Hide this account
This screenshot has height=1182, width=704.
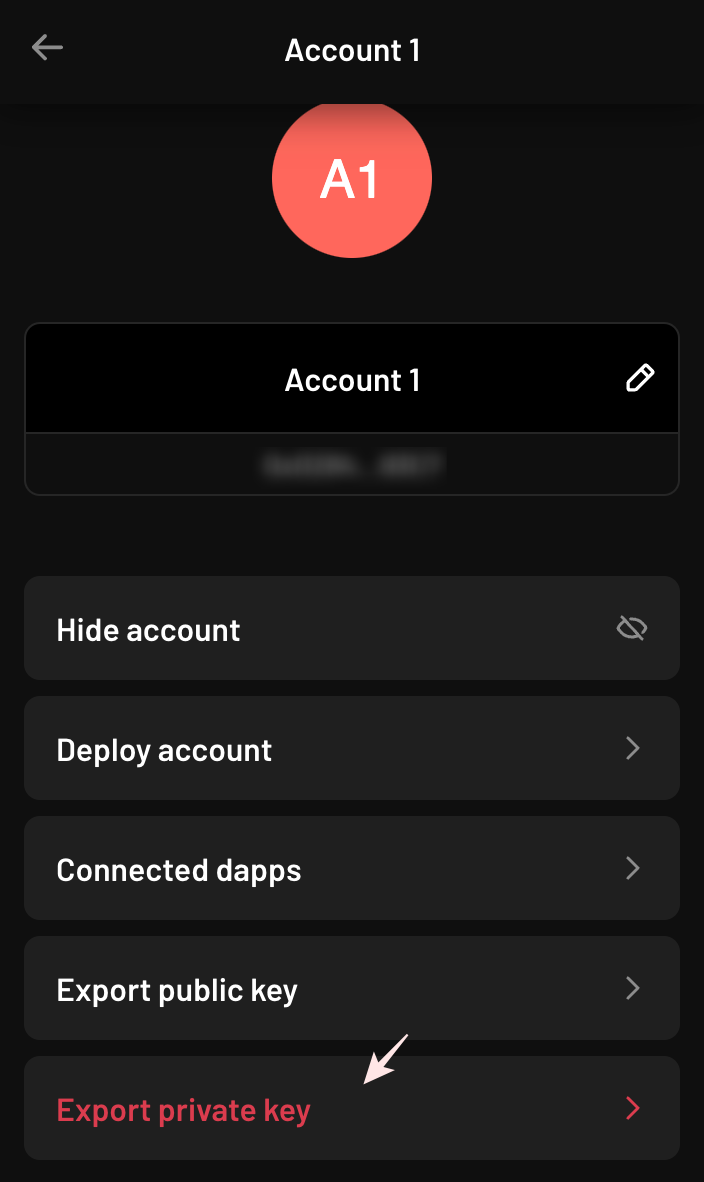(x=351, y=629)
